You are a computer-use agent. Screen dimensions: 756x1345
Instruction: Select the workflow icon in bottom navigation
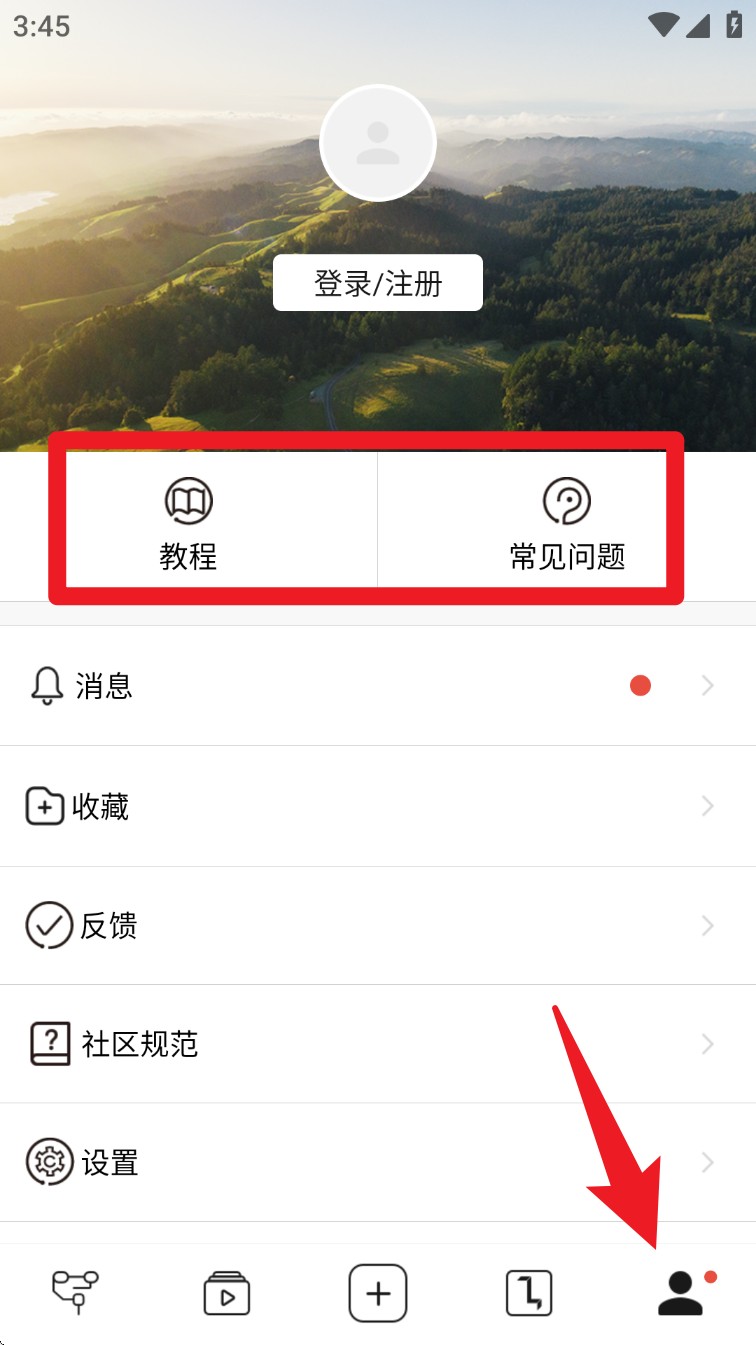click(x=75, y=1292)
